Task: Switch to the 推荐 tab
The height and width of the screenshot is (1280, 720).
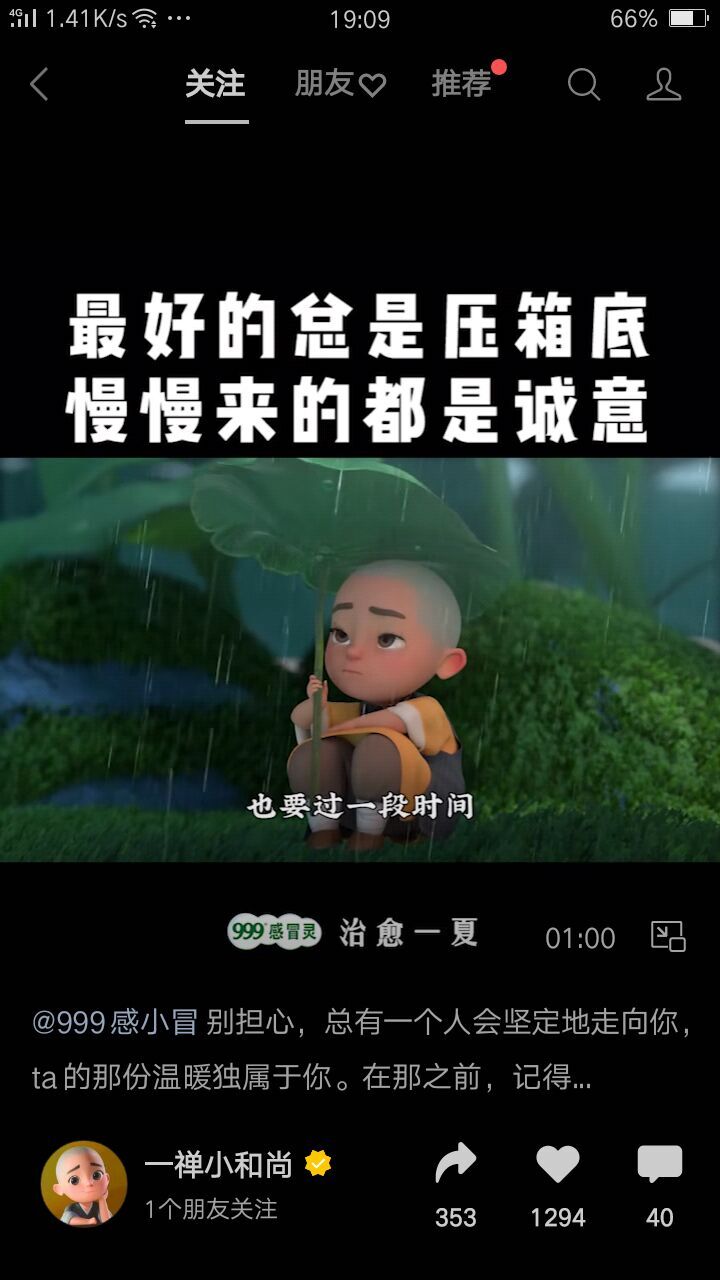Action: pos(462,85)
